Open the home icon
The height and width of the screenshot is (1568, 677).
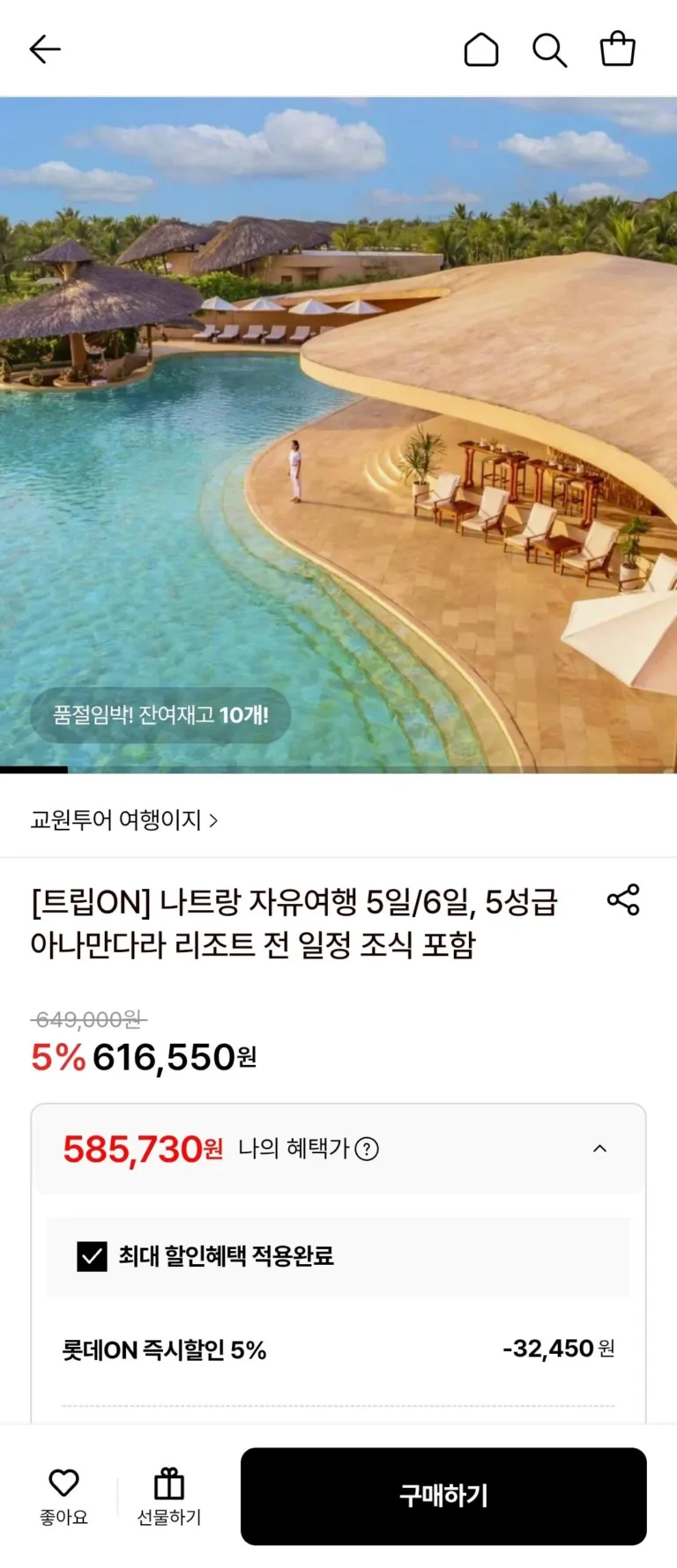(481, 49)
